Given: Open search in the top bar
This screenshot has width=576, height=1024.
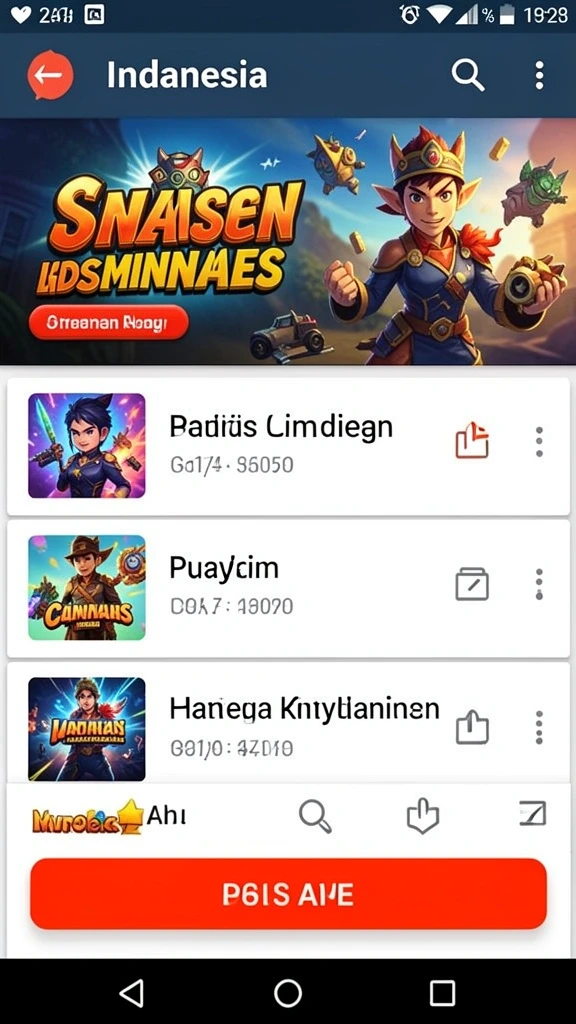Looking at the screenshot, I should pos(468,75).
